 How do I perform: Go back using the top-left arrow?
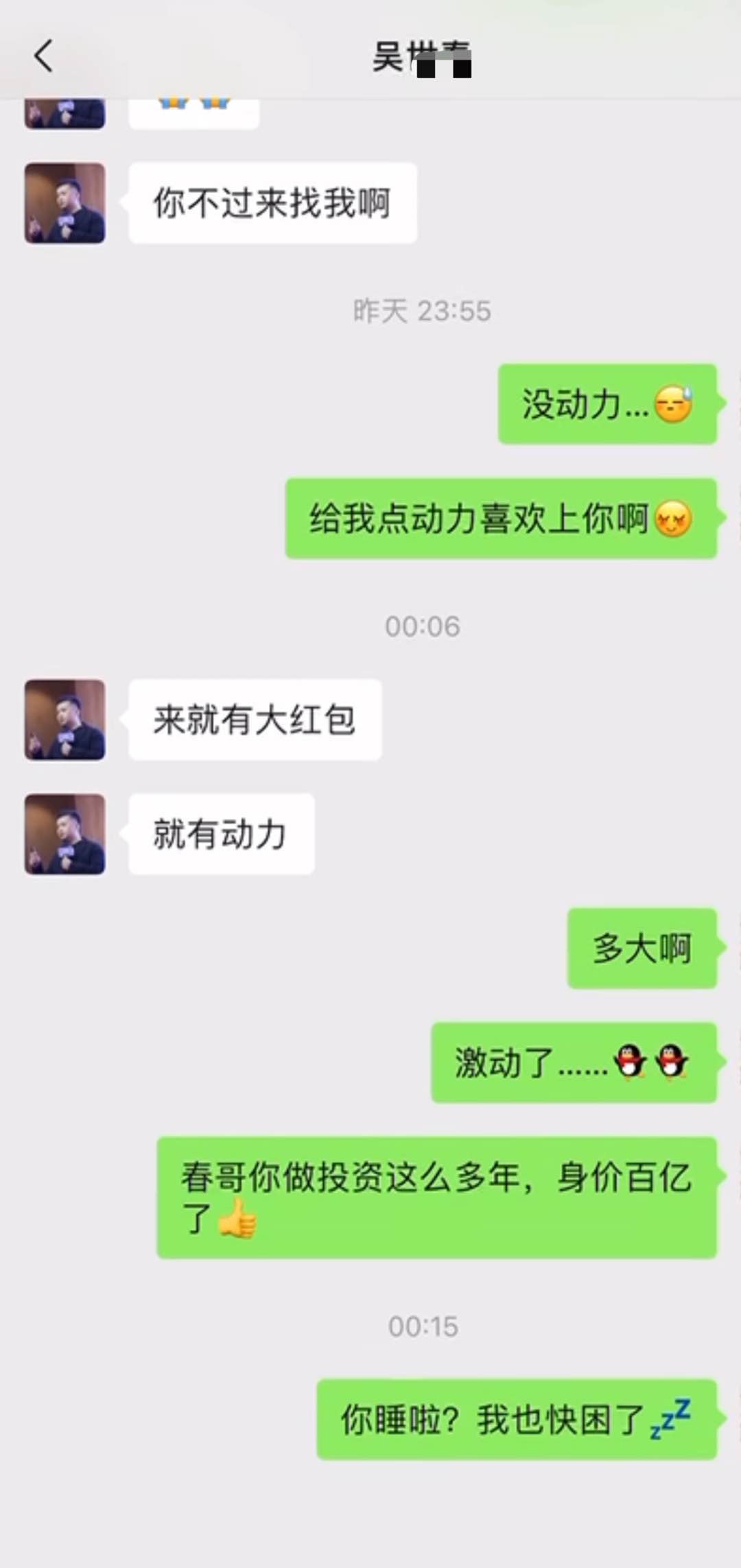click(x=44, y=56)
